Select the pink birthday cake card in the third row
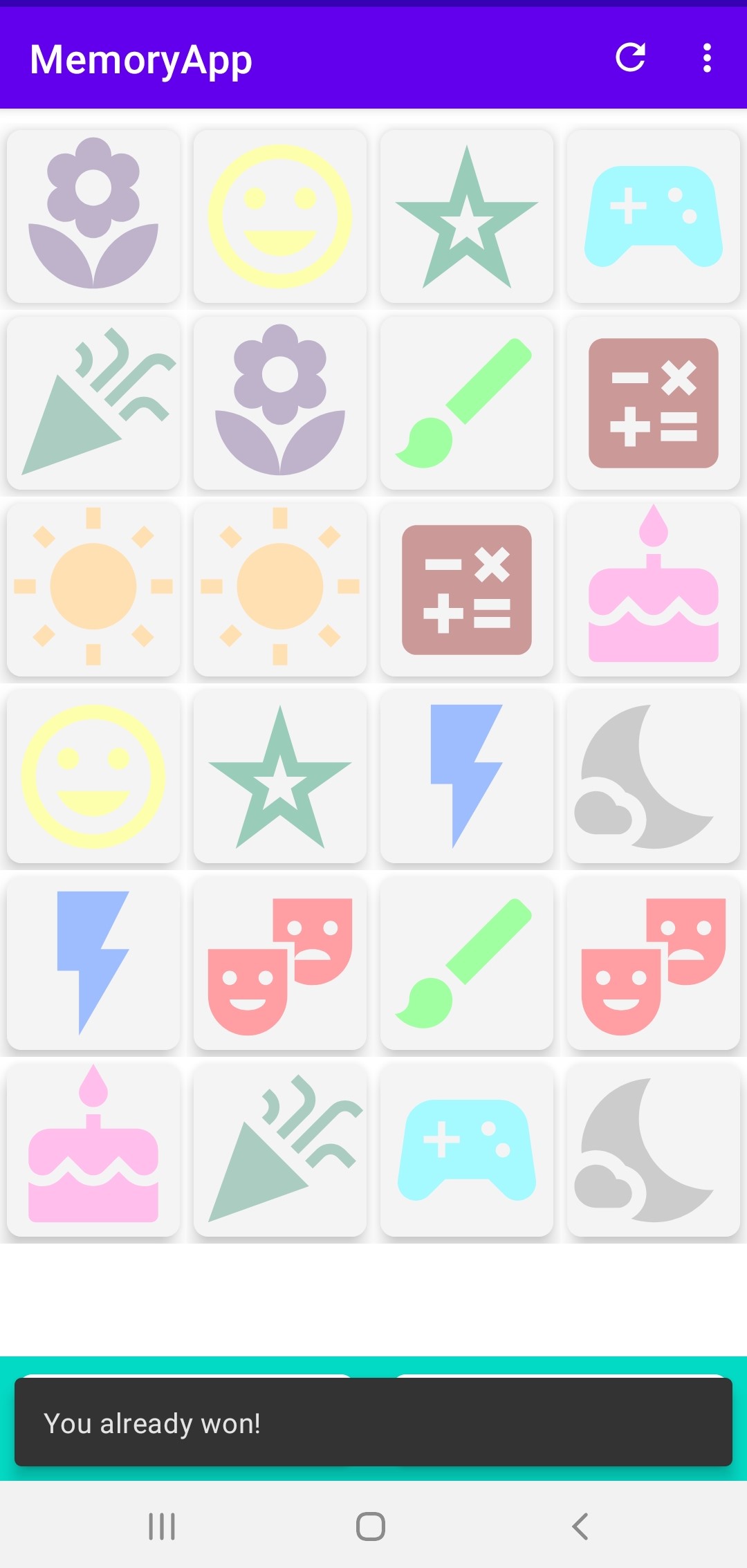 (x=654, y=589)
